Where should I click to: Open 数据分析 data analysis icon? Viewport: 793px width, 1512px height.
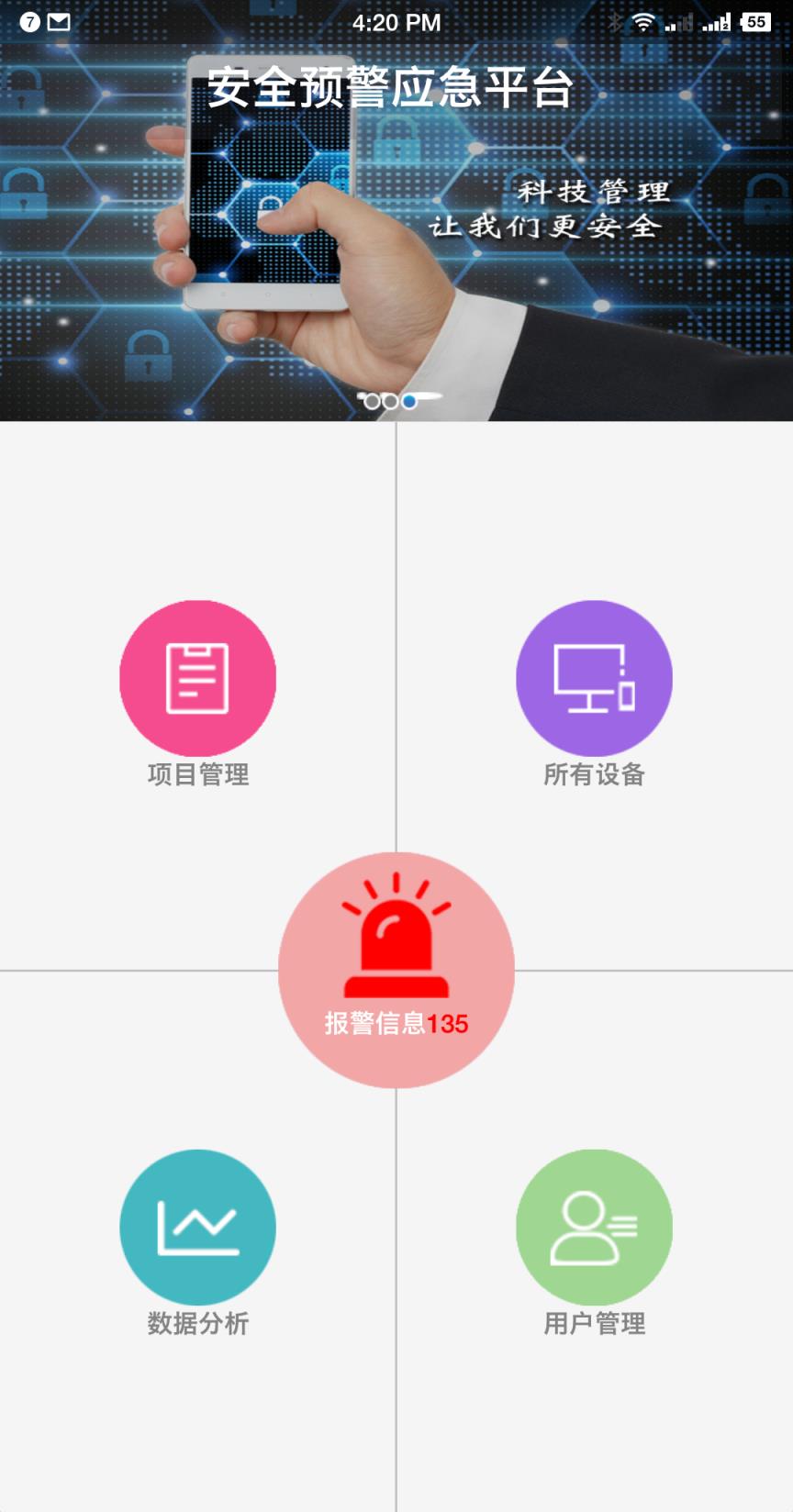(x=197, y=1227)
